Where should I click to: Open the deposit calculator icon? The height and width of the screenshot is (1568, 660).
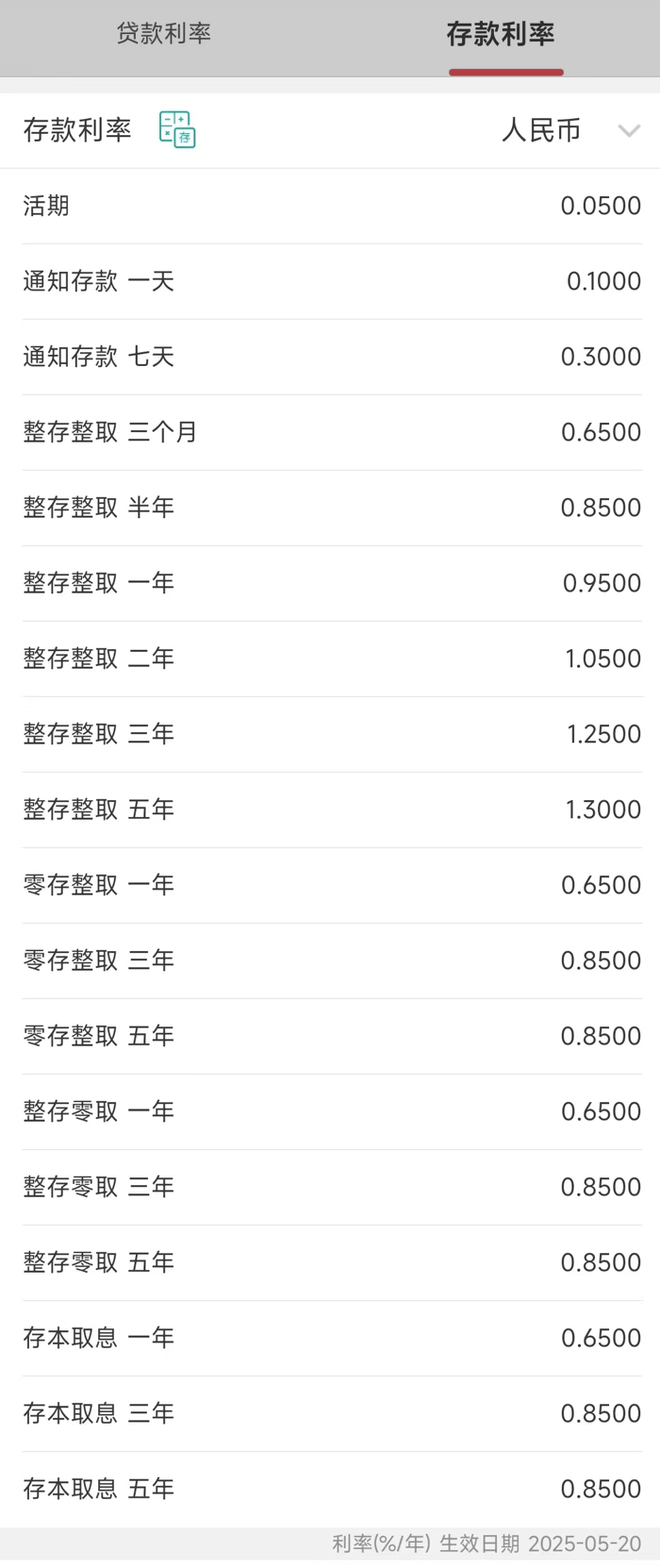pyautogui.click(x=177, y=130)
